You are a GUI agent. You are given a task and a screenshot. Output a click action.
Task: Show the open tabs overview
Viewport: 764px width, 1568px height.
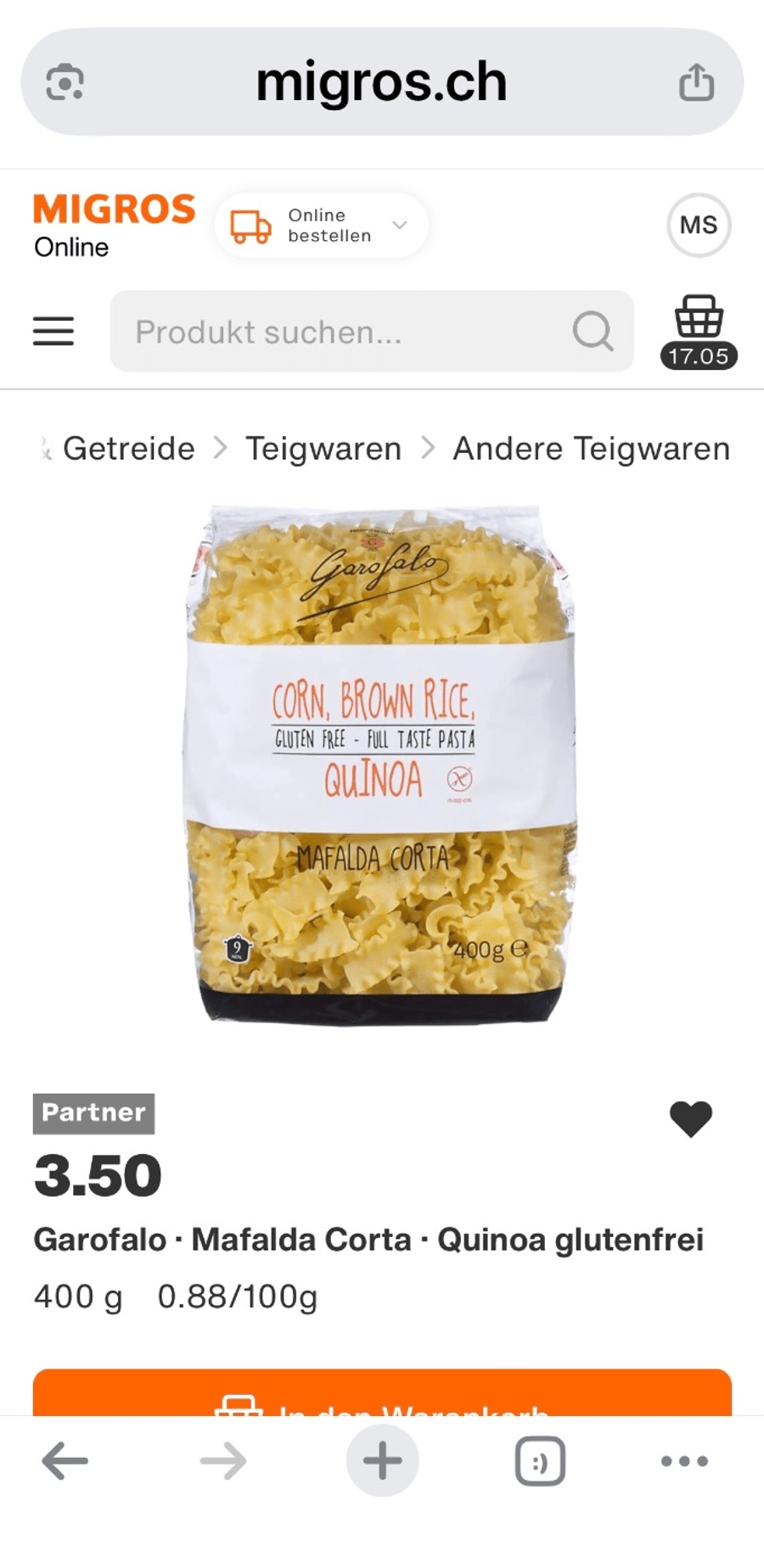540,1461
